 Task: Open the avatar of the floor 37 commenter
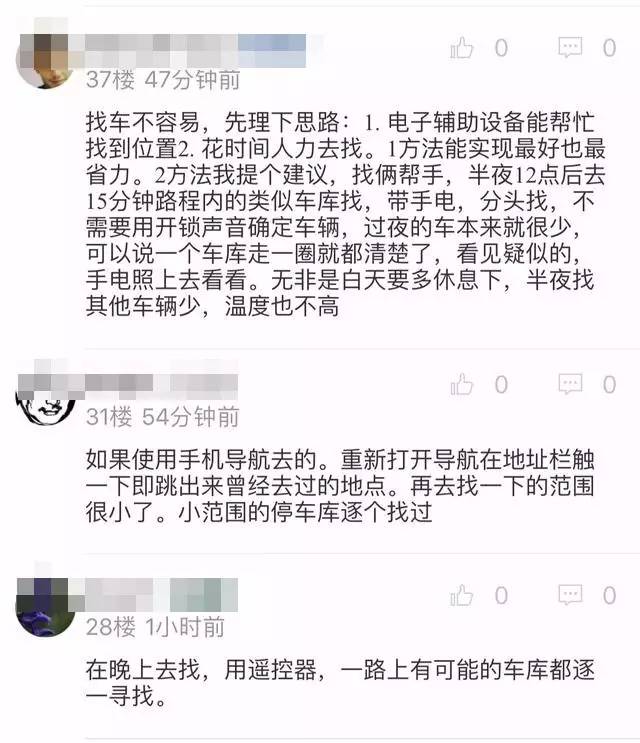45,57
